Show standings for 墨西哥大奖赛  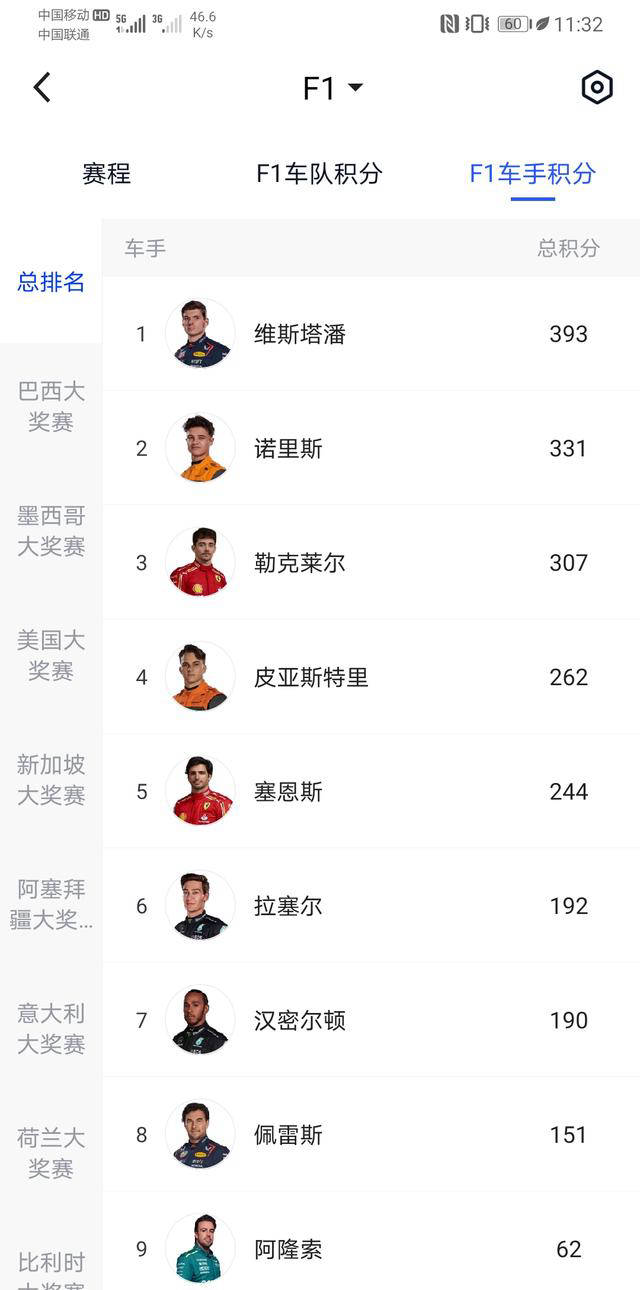pos(51,531)
